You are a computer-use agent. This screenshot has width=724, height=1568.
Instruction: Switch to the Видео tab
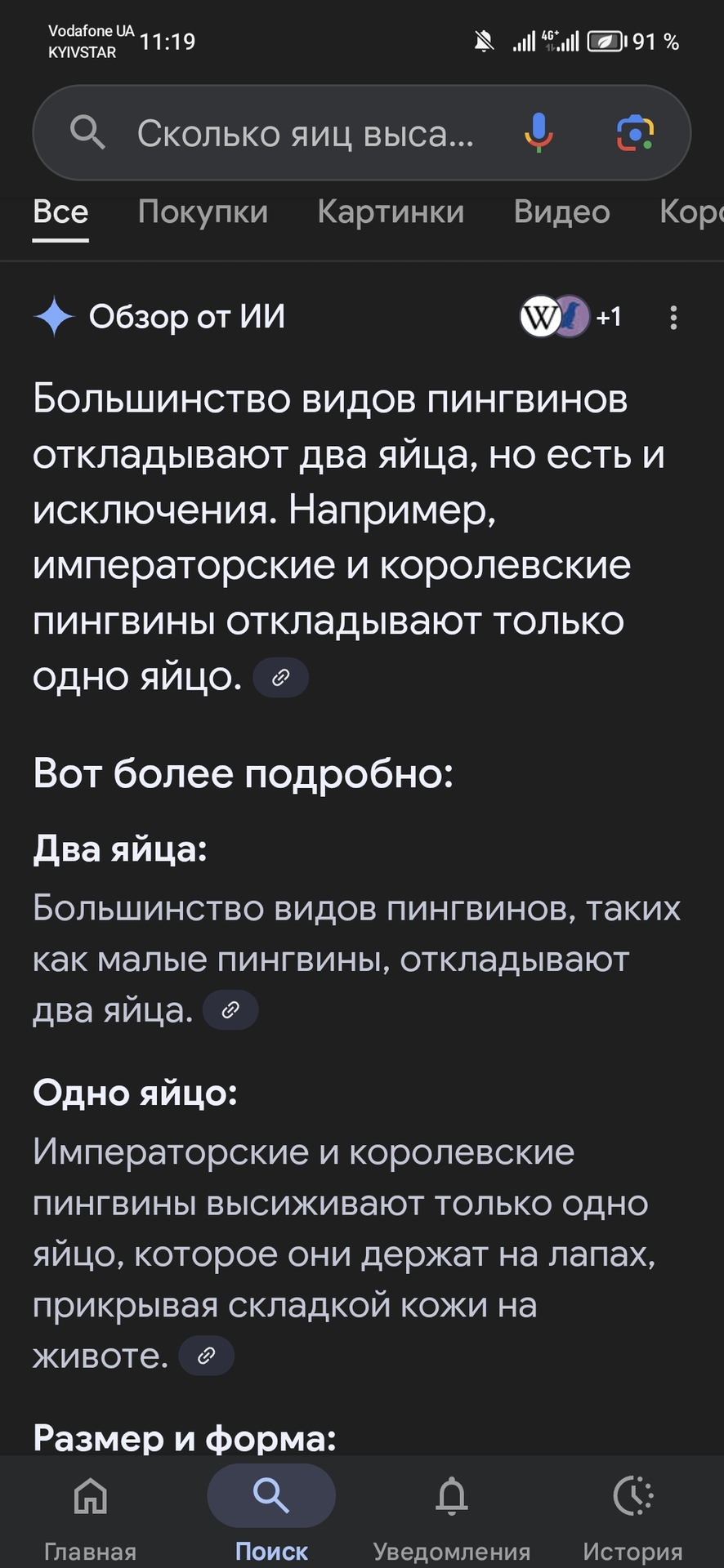coord(561,212)
